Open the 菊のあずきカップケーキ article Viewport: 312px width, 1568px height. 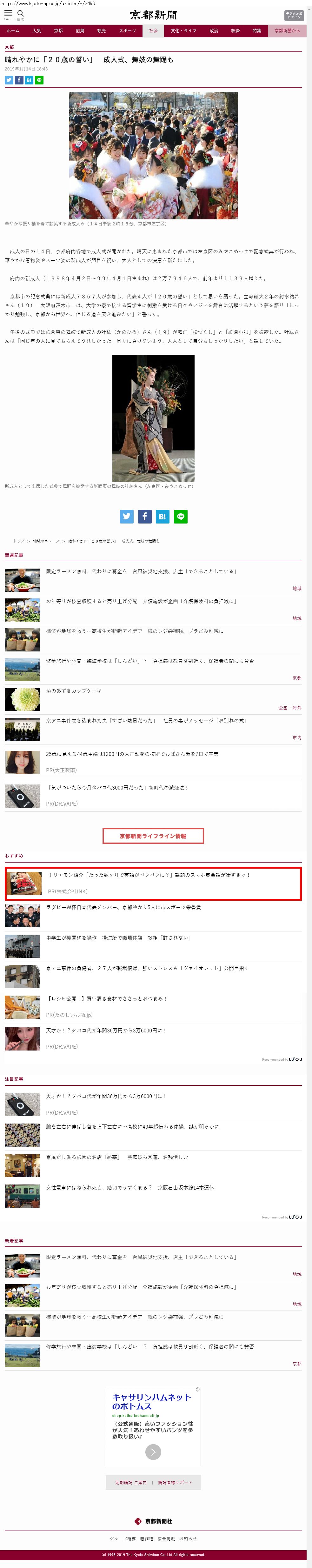(74, 690)
